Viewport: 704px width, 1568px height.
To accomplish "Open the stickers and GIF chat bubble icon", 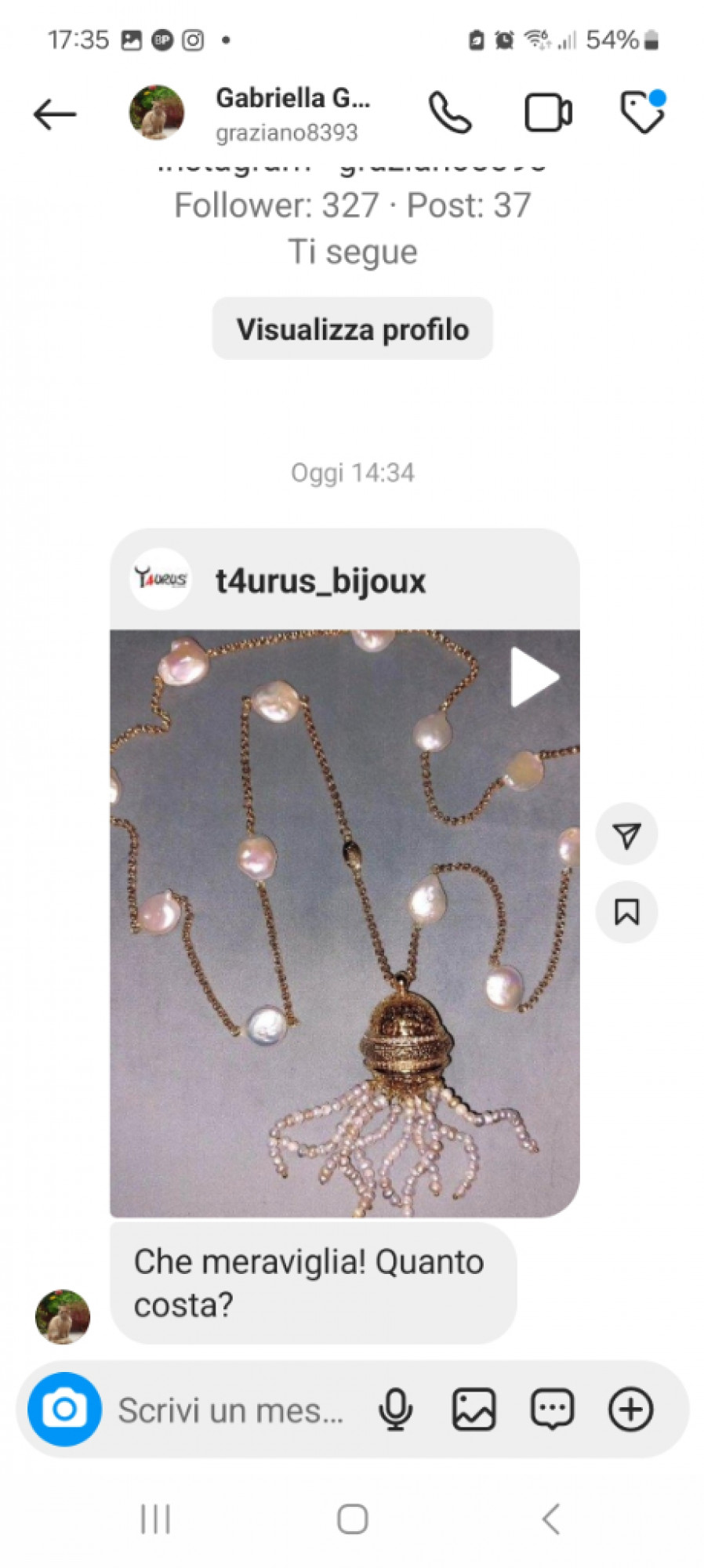I will pyautogui.click(x=553, y=1410).
